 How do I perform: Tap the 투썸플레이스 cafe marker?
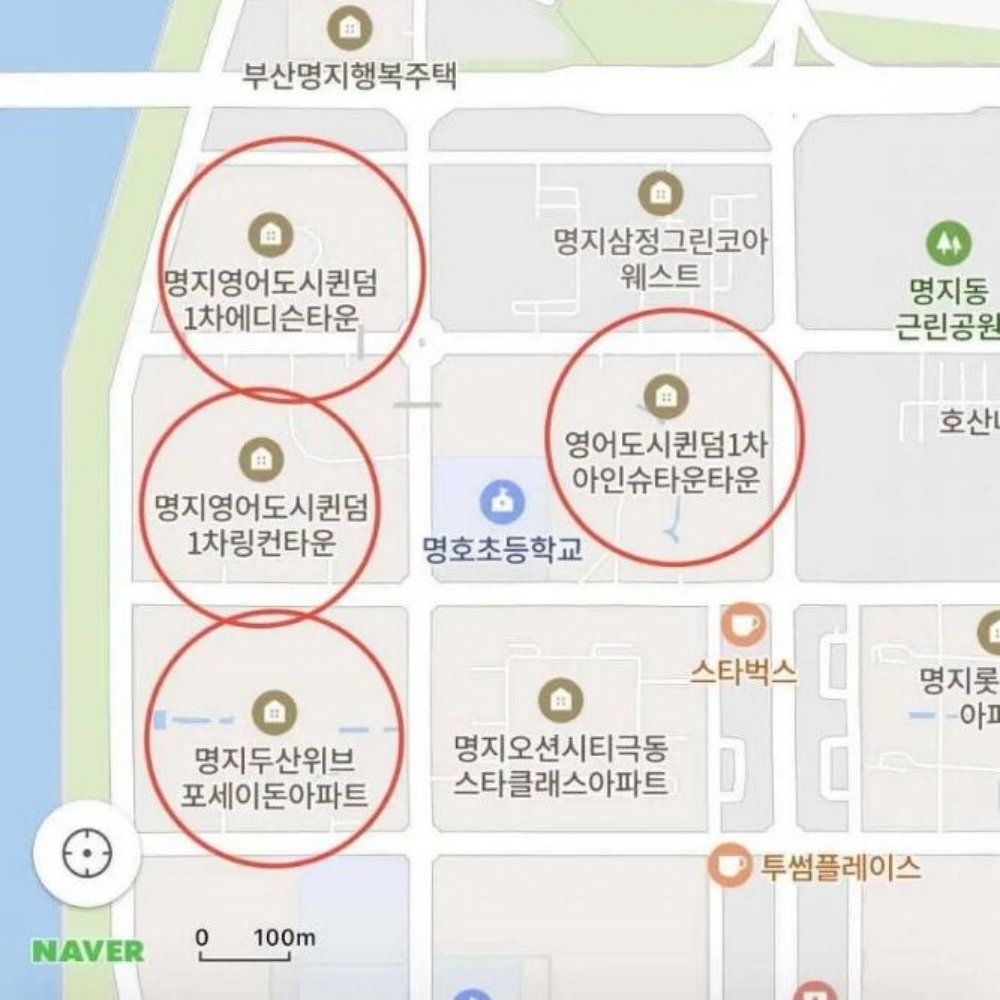(x=731, y=865)
